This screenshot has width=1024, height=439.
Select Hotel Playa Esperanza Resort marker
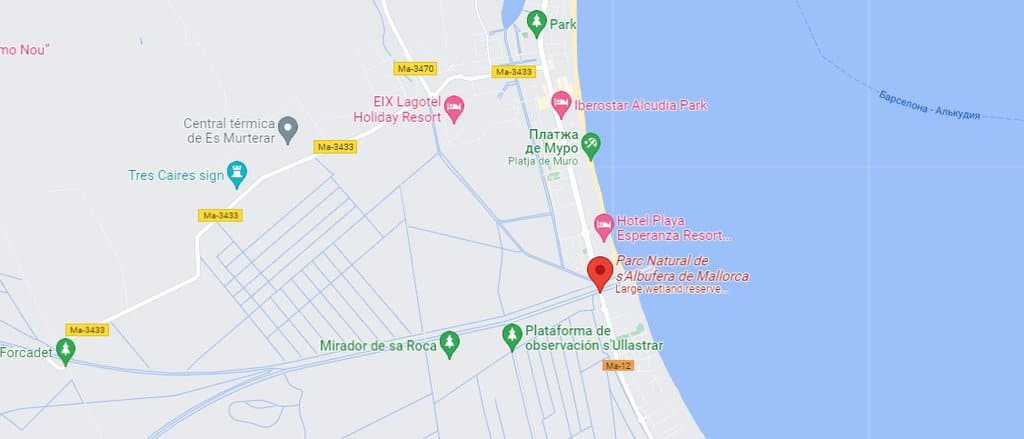604,226
